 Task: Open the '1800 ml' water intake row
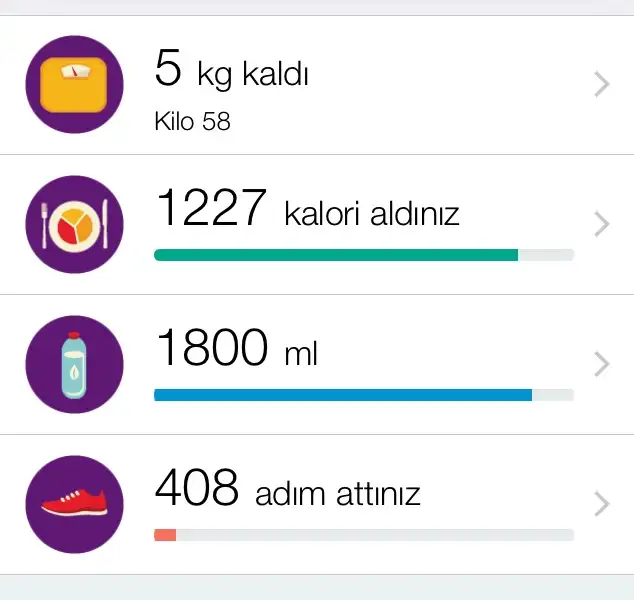[x=317, y=365]
